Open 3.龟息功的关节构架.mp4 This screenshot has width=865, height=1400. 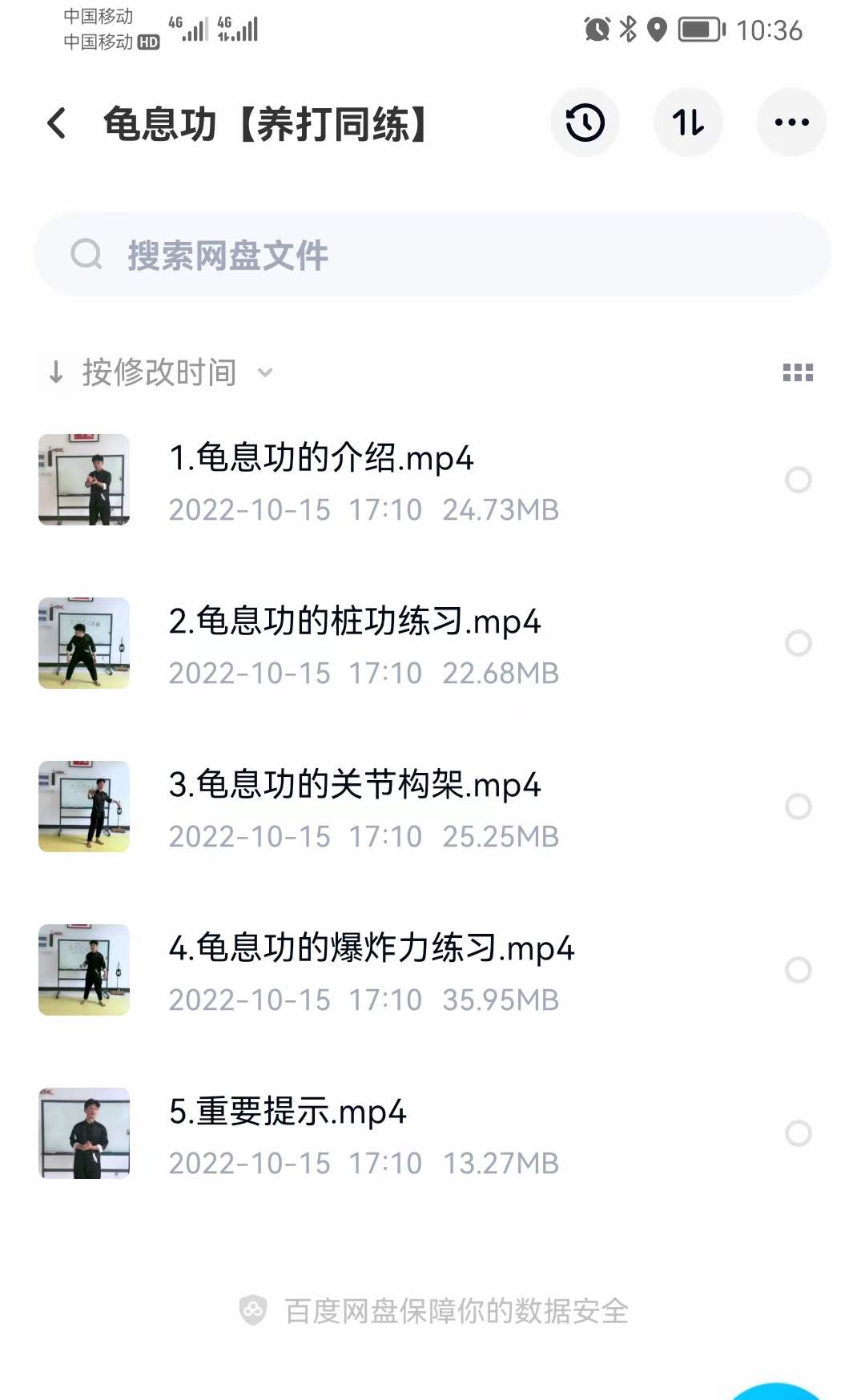point(354,786)
